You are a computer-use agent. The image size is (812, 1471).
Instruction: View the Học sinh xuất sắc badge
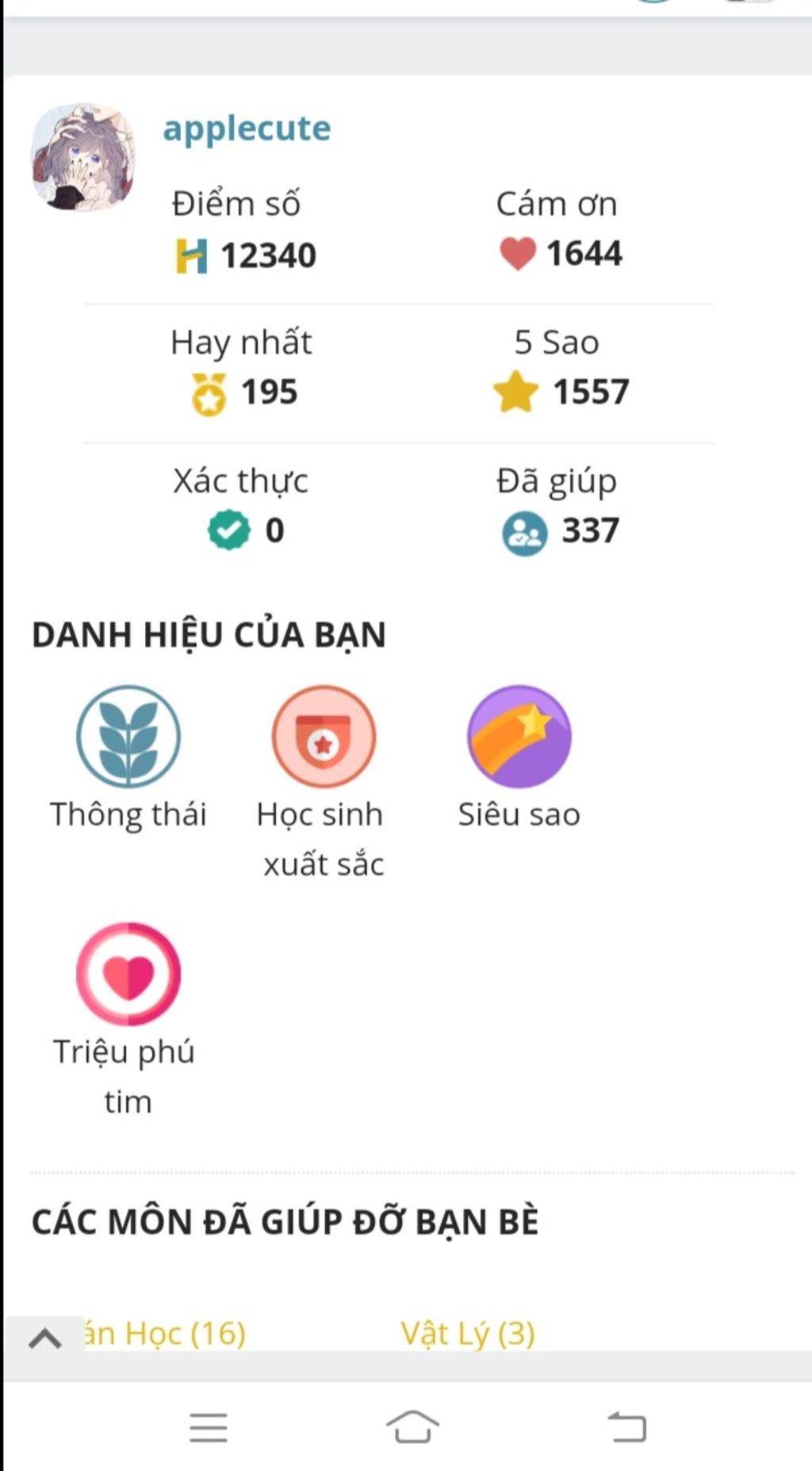[x=324, y=737]
